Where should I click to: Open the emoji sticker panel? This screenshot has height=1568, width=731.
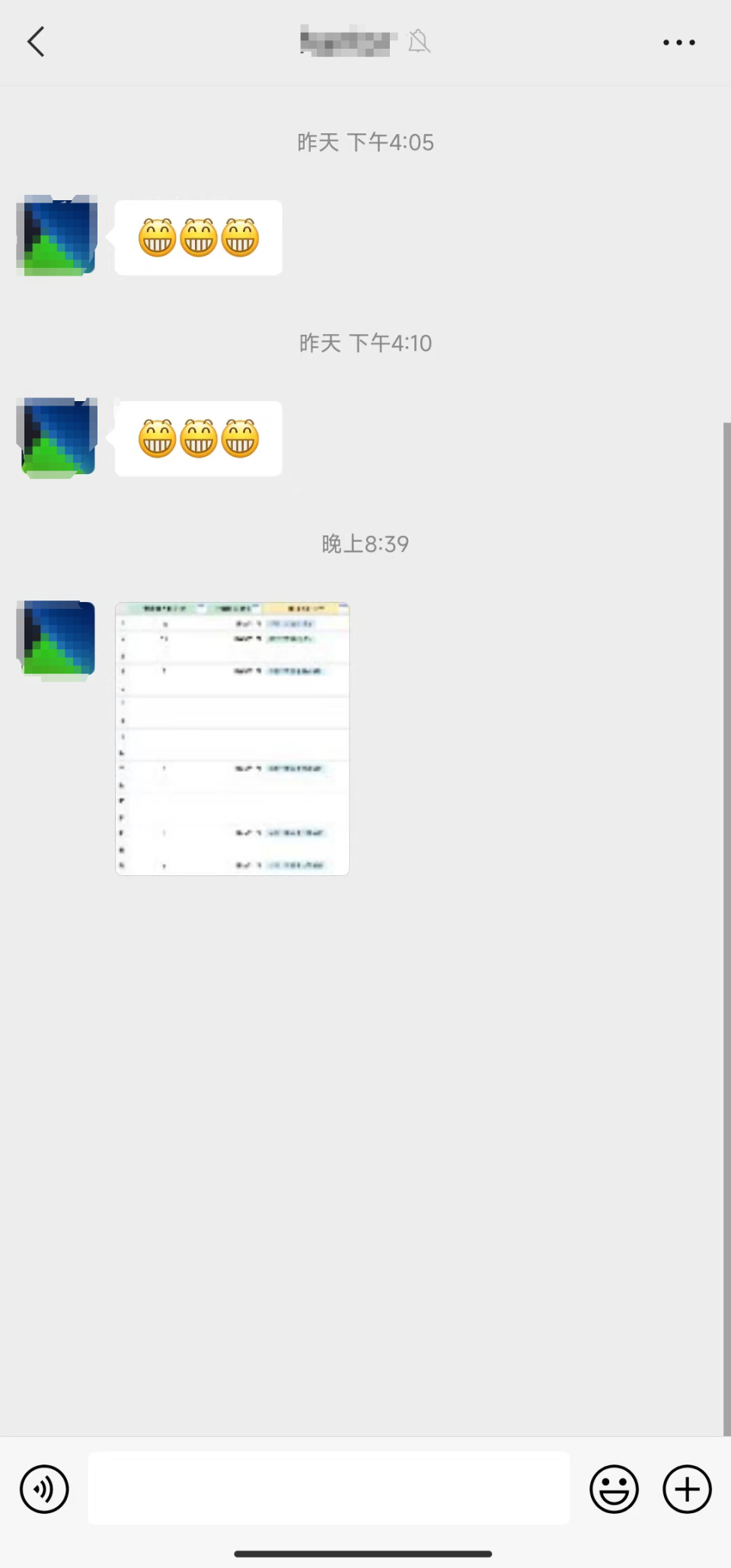[614, 1489]
